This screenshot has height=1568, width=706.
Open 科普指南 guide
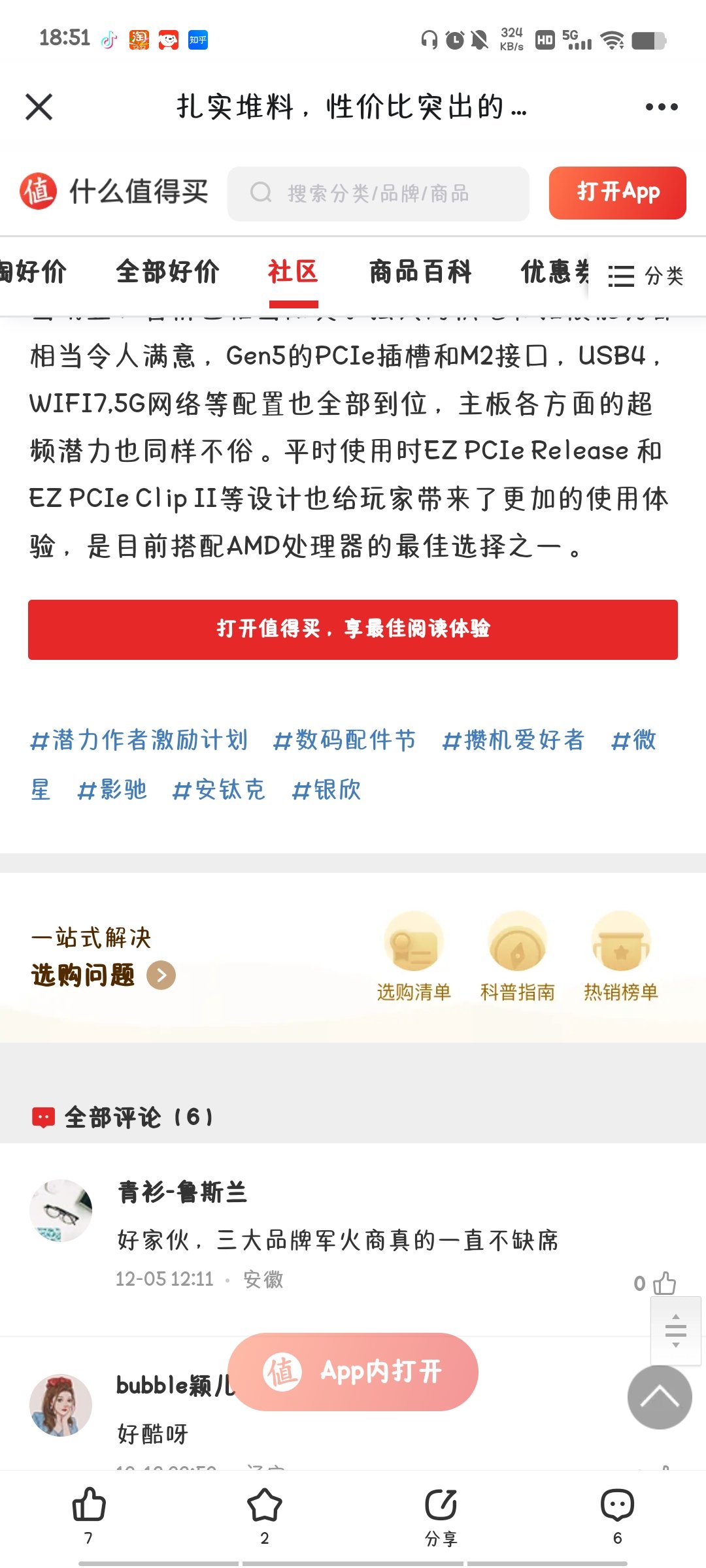coord(517,957)
